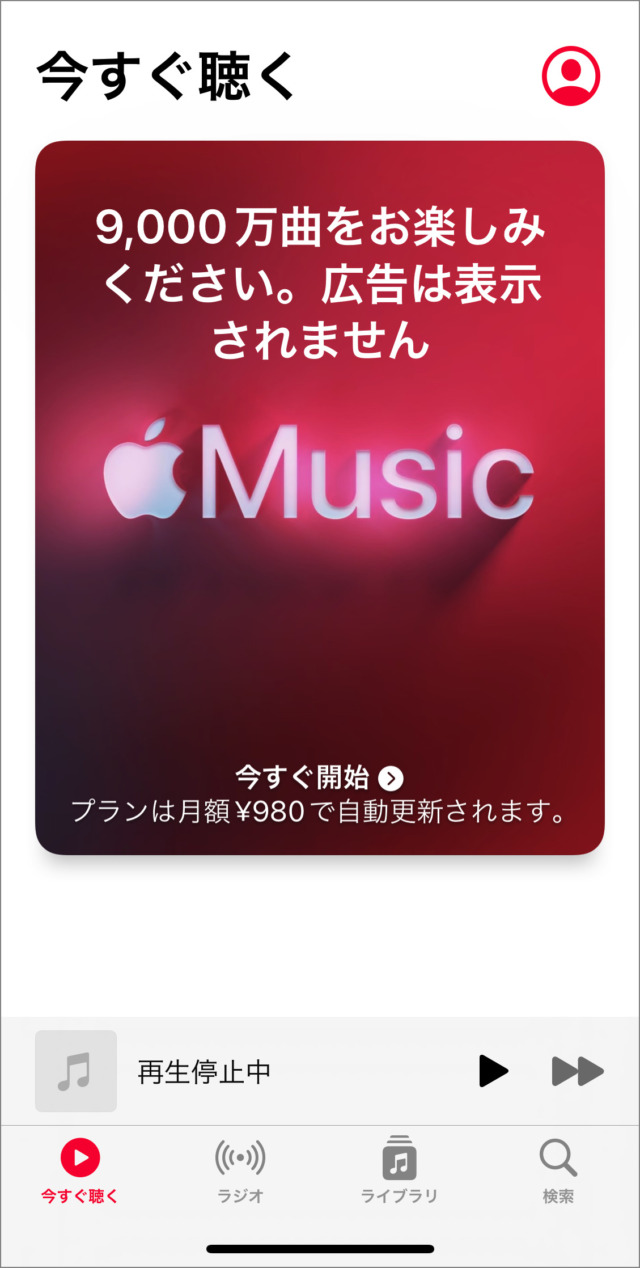Open the account profile icon
The height and width of the screenshot is (1268, 640).
[x=571, y=75]
